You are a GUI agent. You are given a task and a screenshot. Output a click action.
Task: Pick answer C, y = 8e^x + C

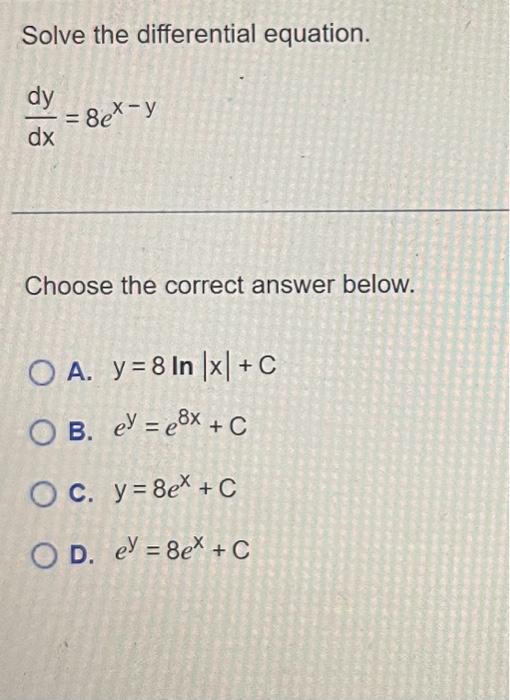point(43,494)
